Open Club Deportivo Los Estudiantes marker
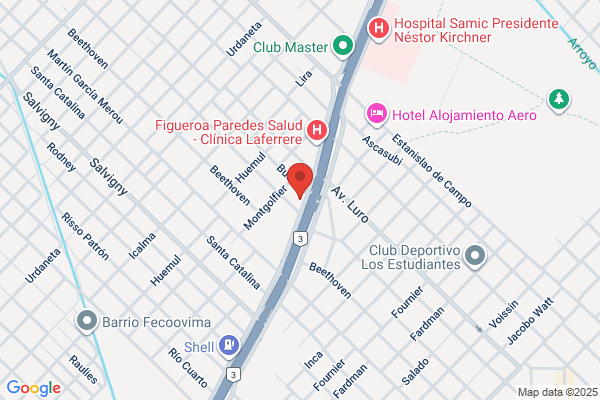The image size is (600, 400). pyautogui.click(x=475, y=256)
